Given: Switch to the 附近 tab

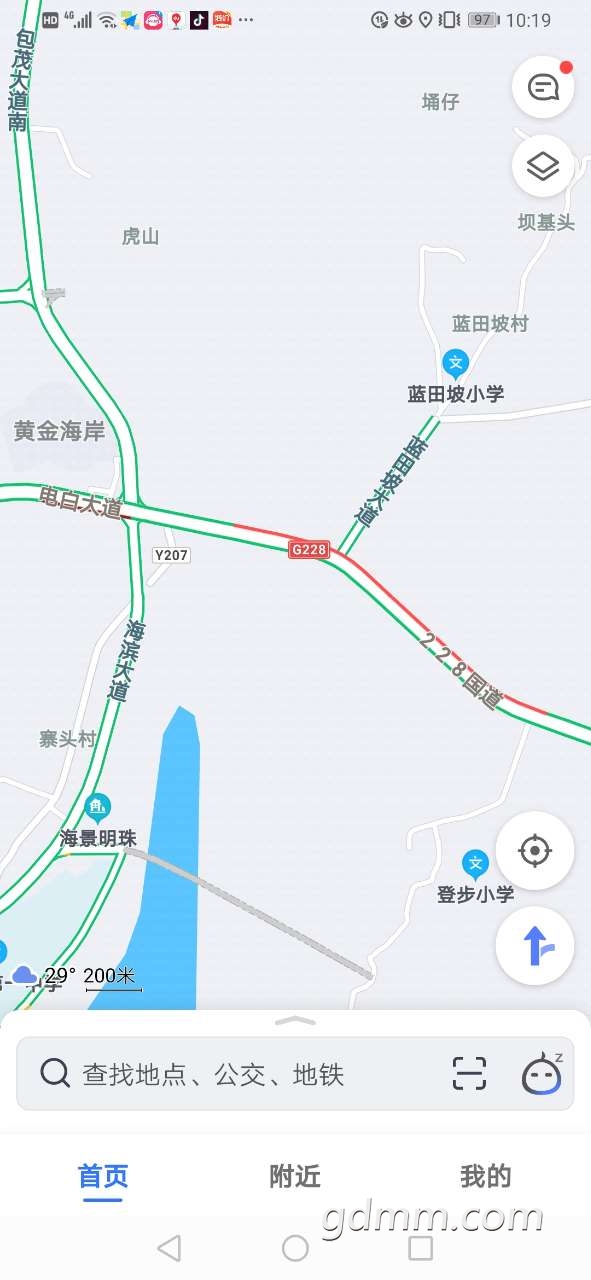Looking at the screenshot, I should tap(295, 1176).
